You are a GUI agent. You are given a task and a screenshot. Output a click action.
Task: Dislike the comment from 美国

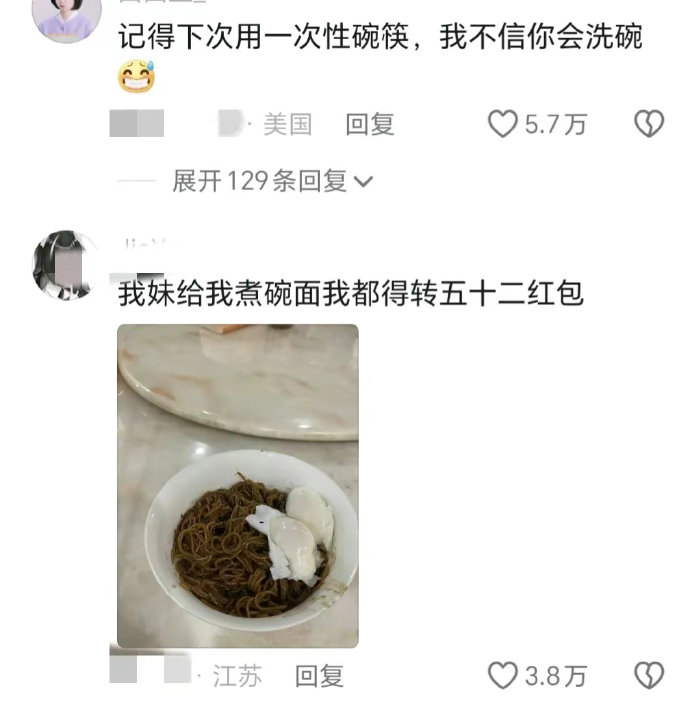pyautogui.click(x=649, y=124)
